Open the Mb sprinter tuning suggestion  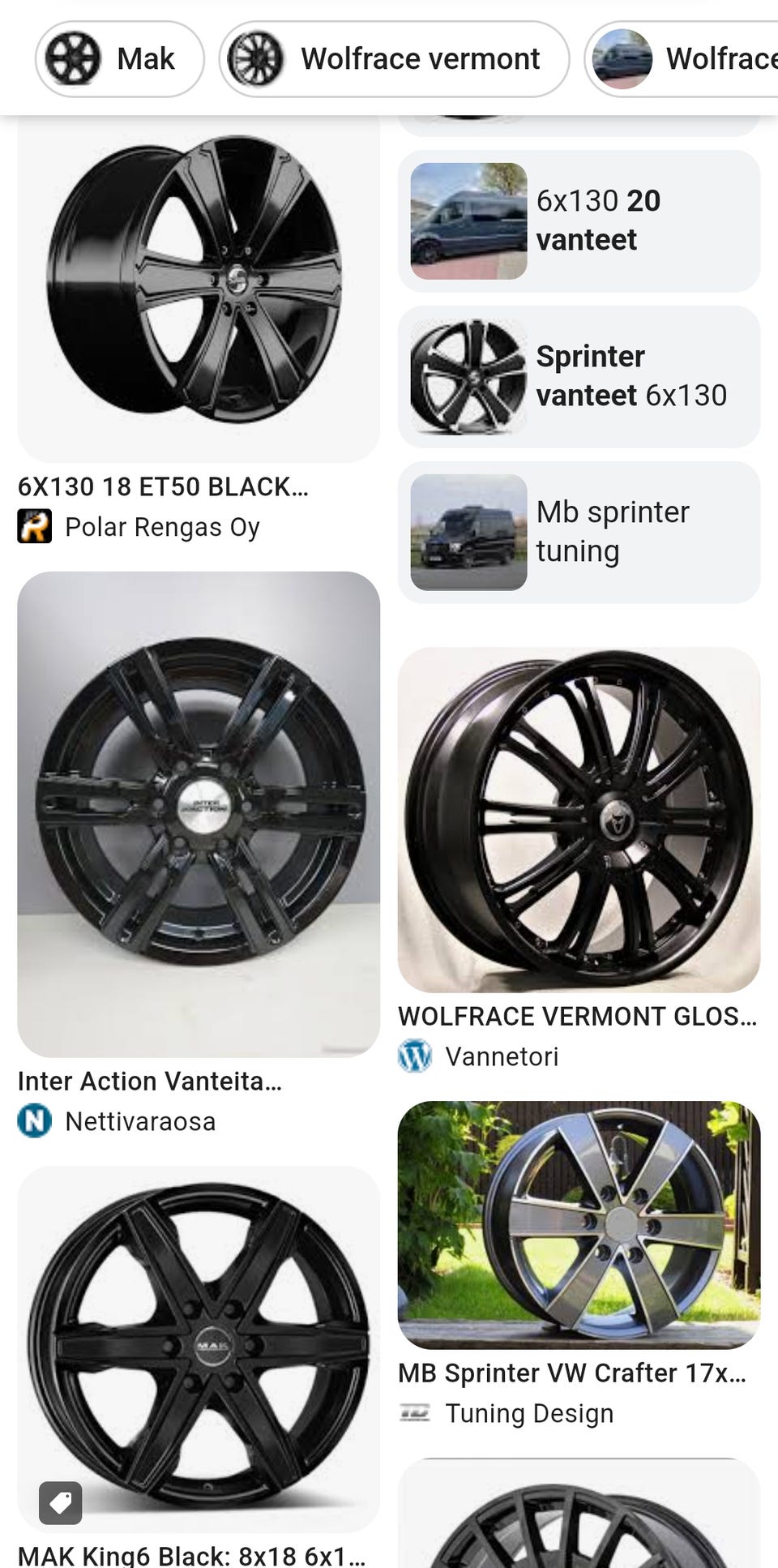click(x=579, y=532)
